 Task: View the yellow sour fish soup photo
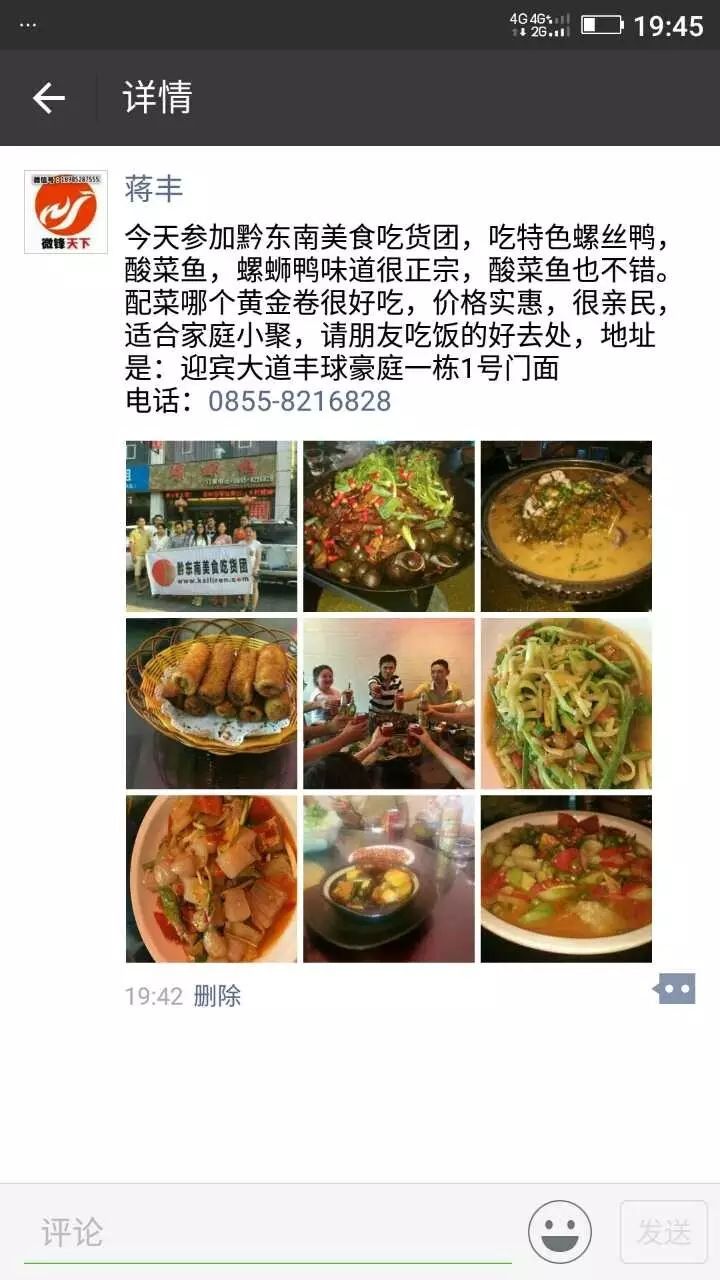(x=566, y=526)
